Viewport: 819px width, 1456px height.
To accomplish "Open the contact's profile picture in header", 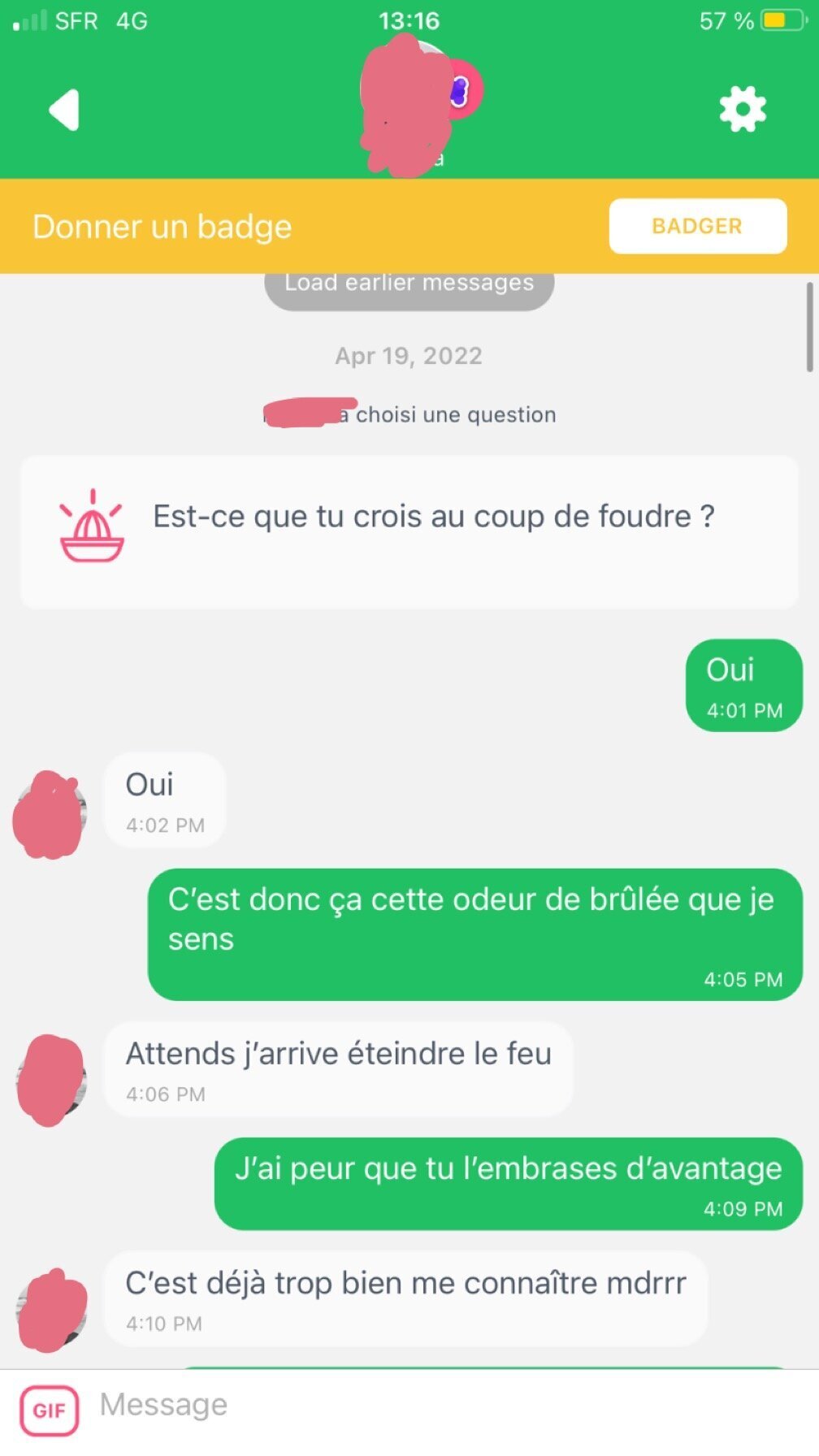I will [409, 102].
